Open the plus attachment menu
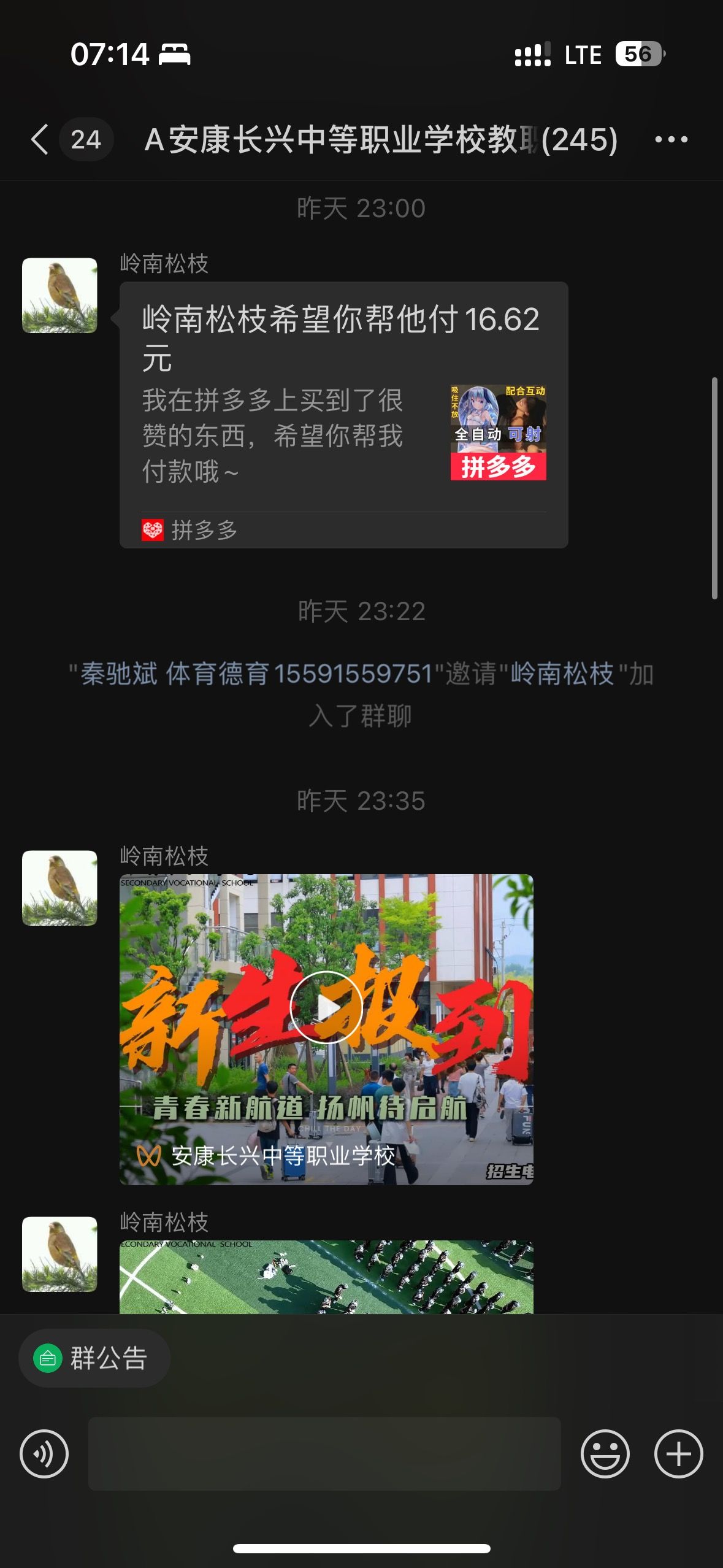 click(x=678, y=1454)
